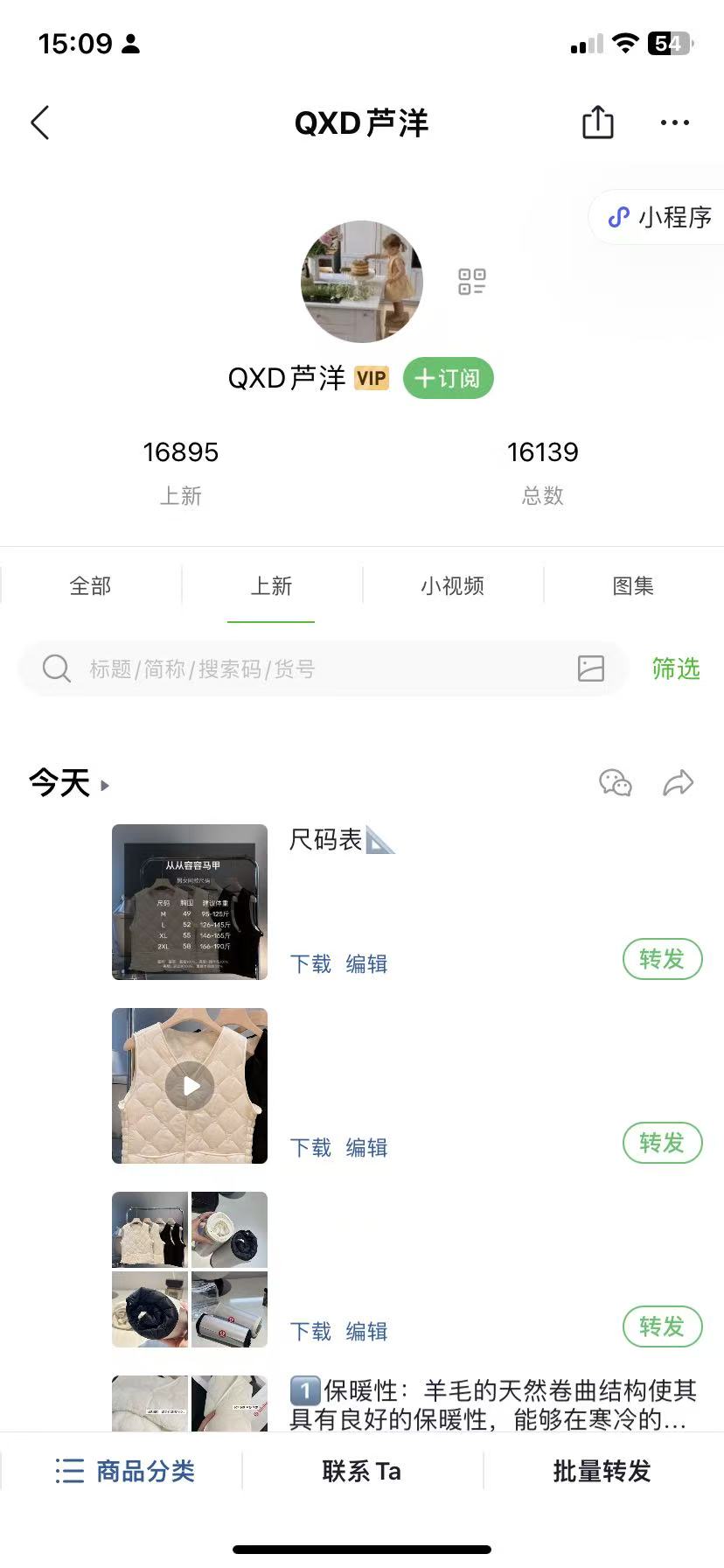This screenshot has width=724, height=1568.
Task: Download the 尺码表 post
Action: pyautogui.click(x=310, y=964)
